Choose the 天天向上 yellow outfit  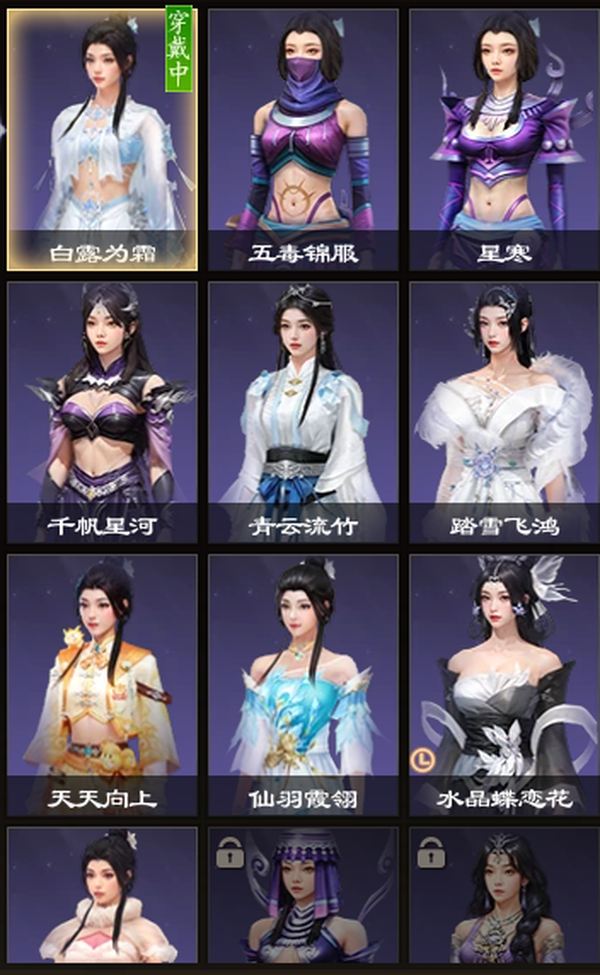coord(102,685)
